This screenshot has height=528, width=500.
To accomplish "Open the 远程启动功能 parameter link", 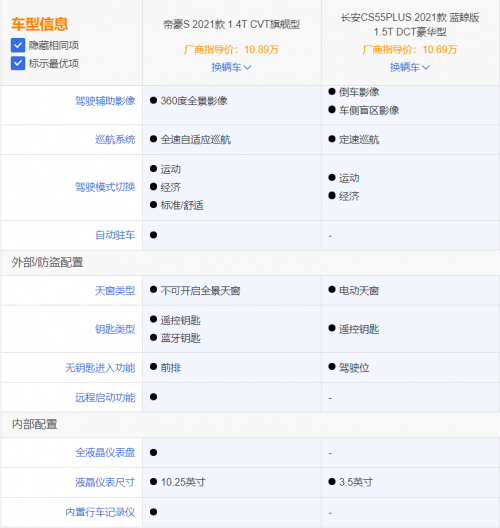I will pyautogui.click(x=105, y=397).
